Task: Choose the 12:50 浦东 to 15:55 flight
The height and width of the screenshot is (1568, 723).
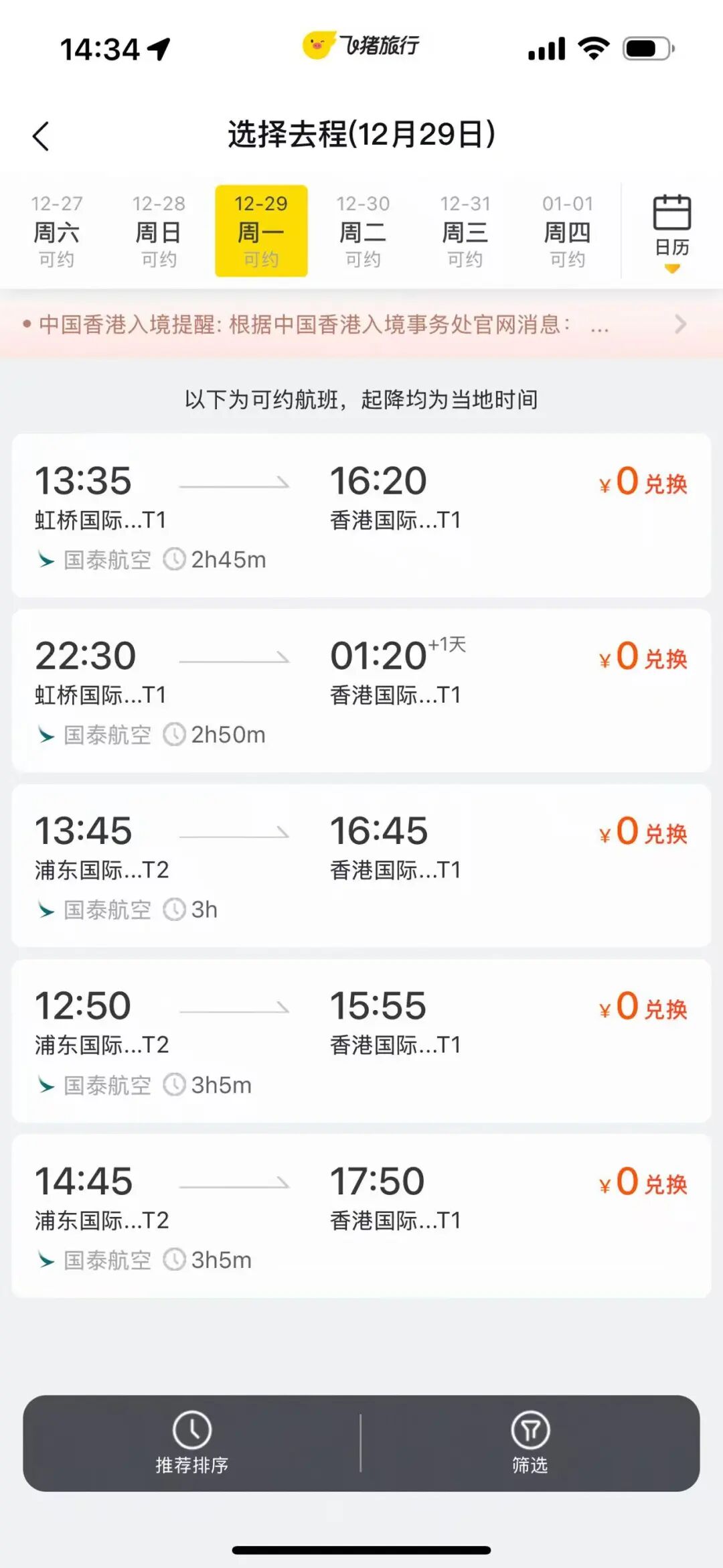Action: click(x=361, y=1041)
